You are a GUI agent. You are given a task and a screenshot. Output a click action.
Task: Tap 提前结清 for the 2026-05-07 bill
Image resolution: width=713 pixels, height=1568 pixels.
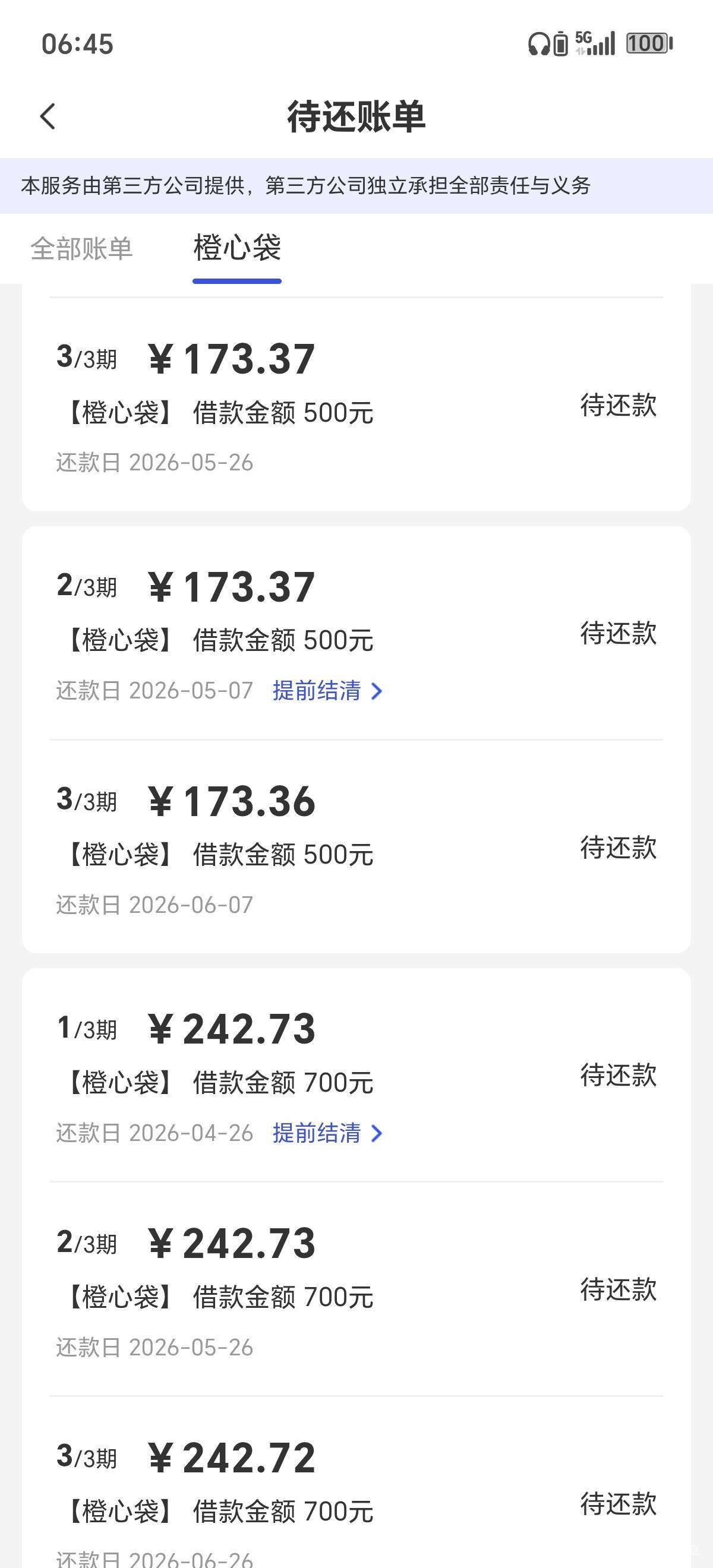coord(327,691)
